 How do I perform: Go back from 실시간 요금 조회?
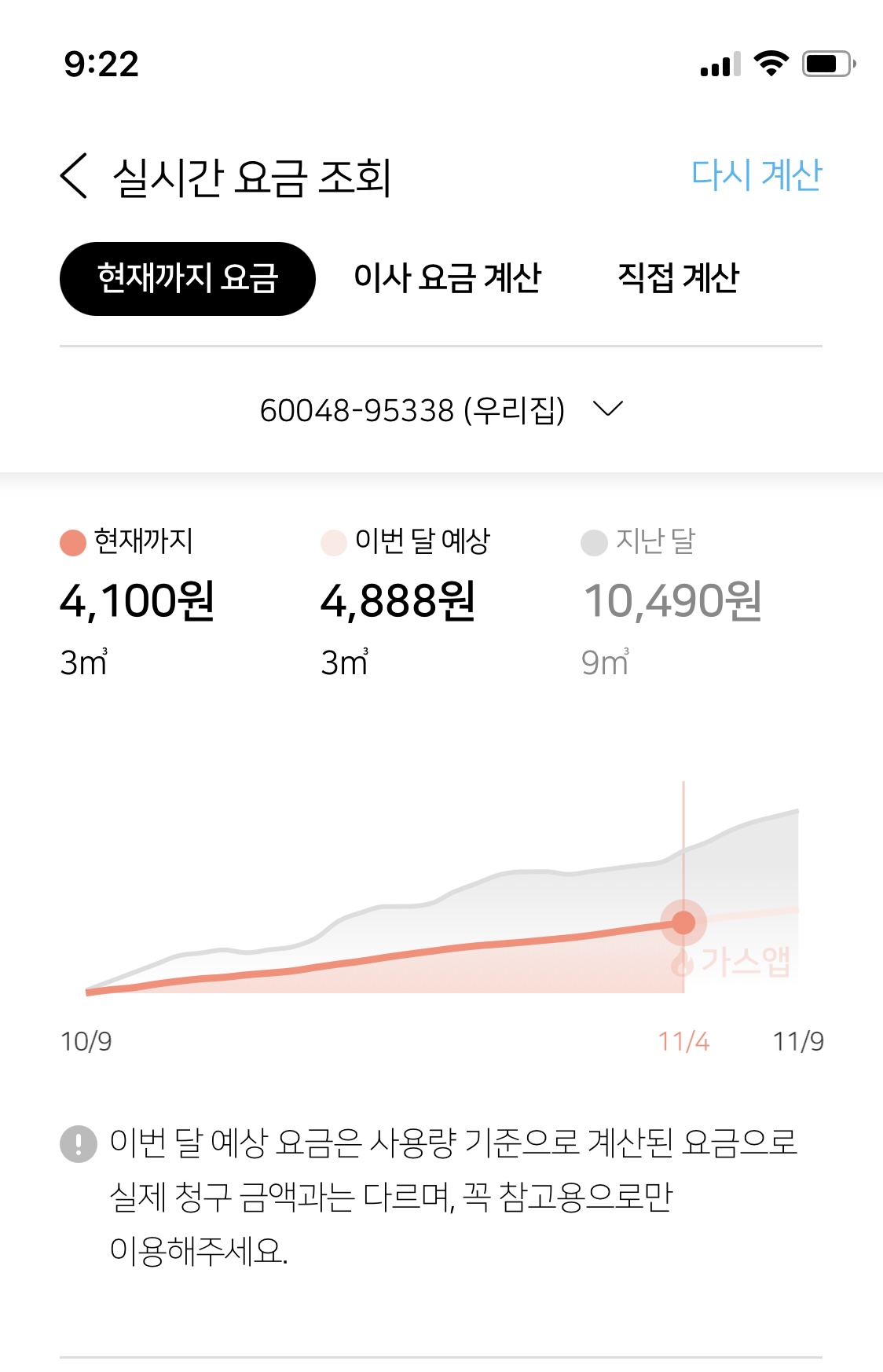tap(75, 176)
